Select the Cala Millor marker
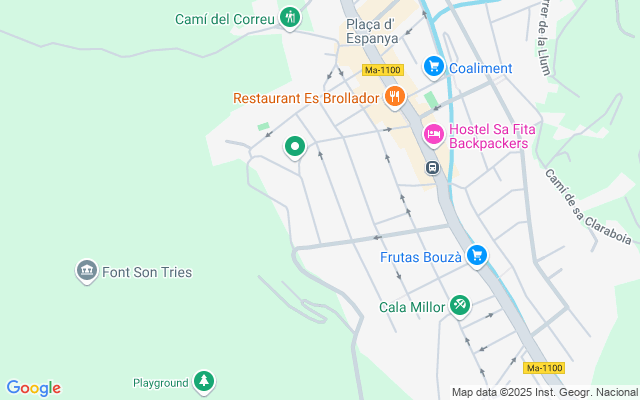The width and height of the screenshot is (640, 400). 459,304
